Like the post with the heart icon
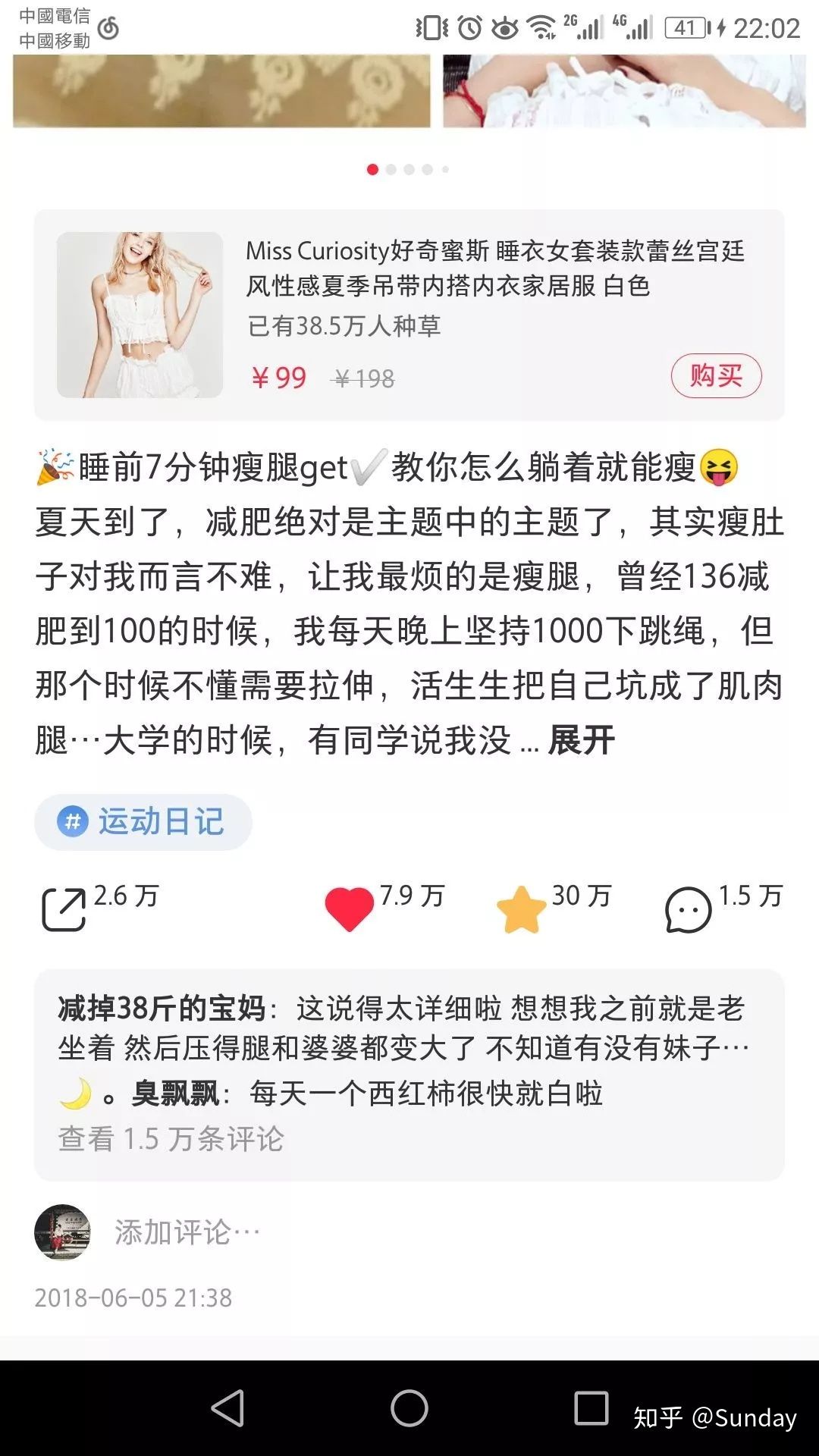The width and height of the screenshot is (819, 1456). (349, 908)
